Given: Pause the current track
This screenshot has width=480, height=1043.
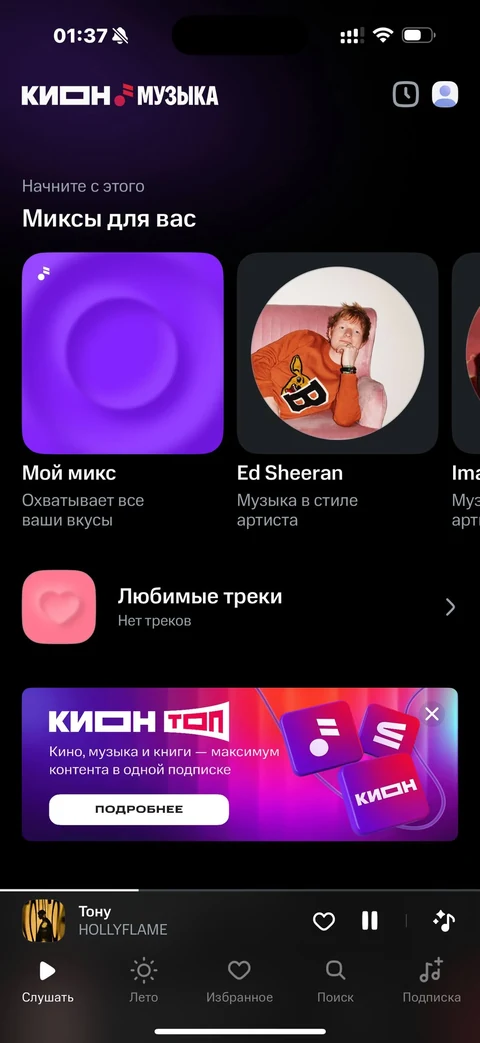Looking at the screenshot, I should click(370, 921).
